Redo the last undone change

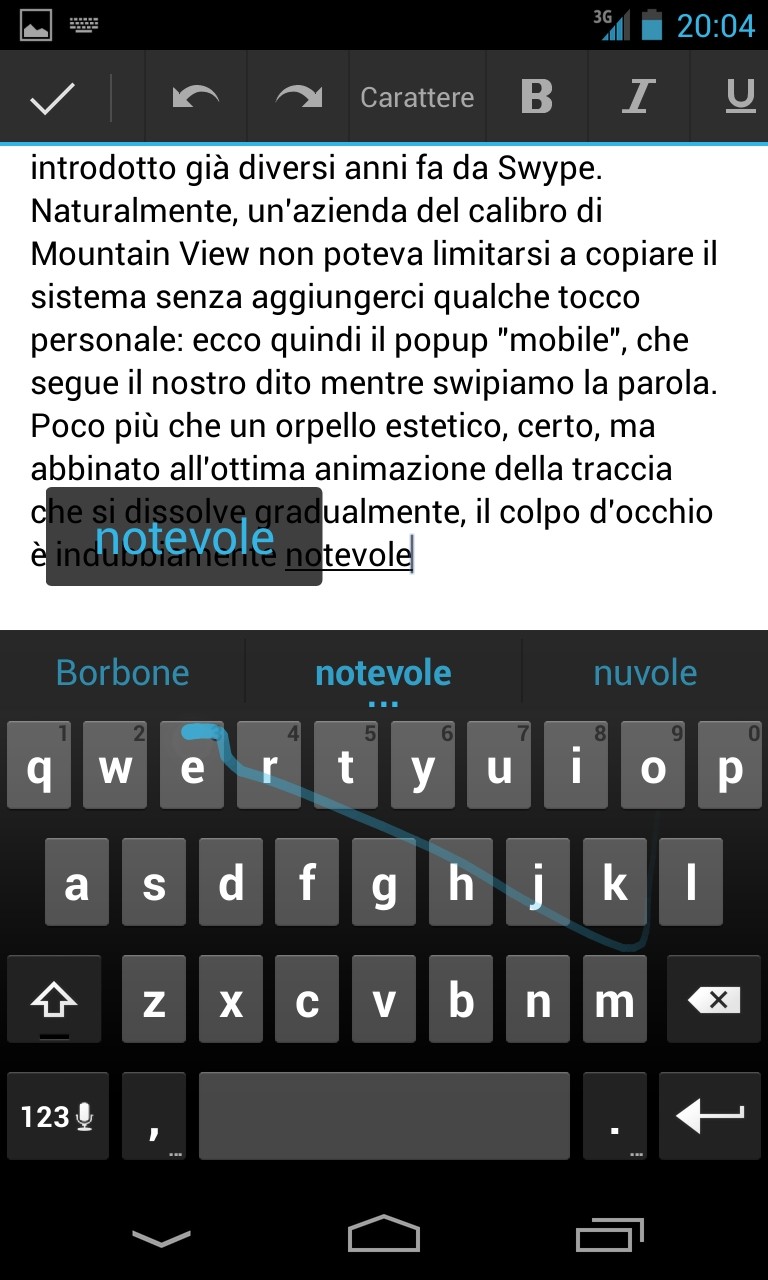pos(298,97)
